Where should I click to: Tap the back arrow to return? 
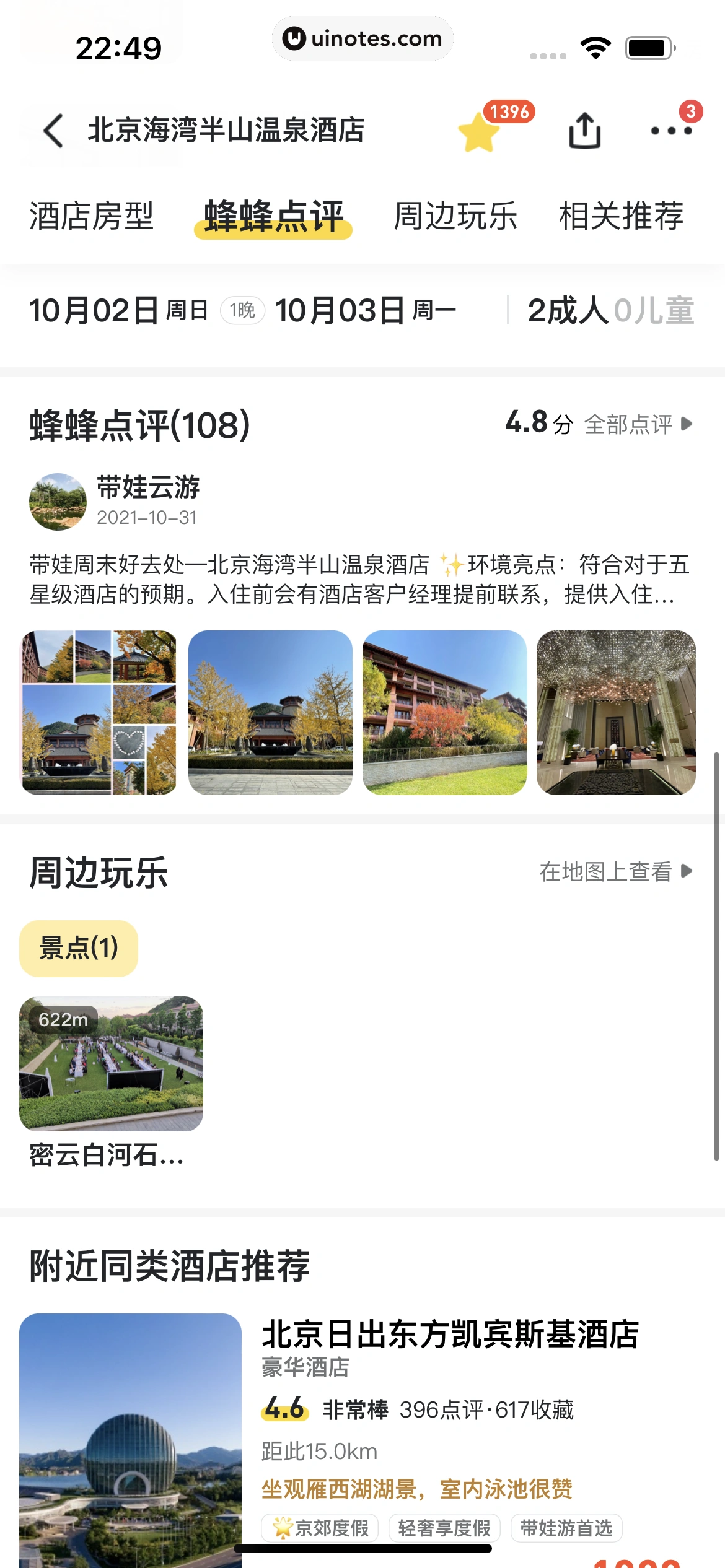point(53,132)
